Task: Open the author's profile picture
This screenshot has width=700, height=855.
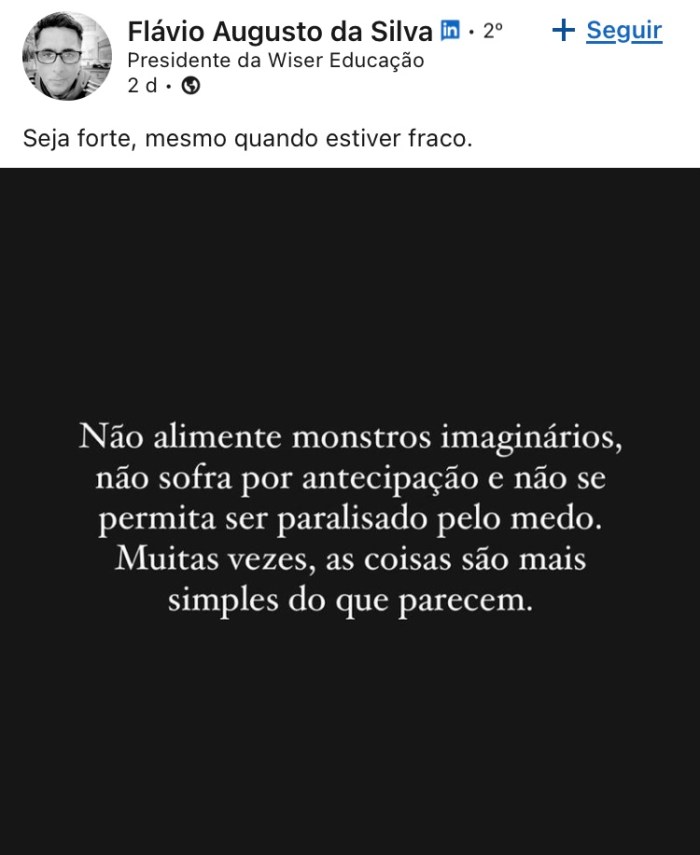Action: [x=67, y=56]
